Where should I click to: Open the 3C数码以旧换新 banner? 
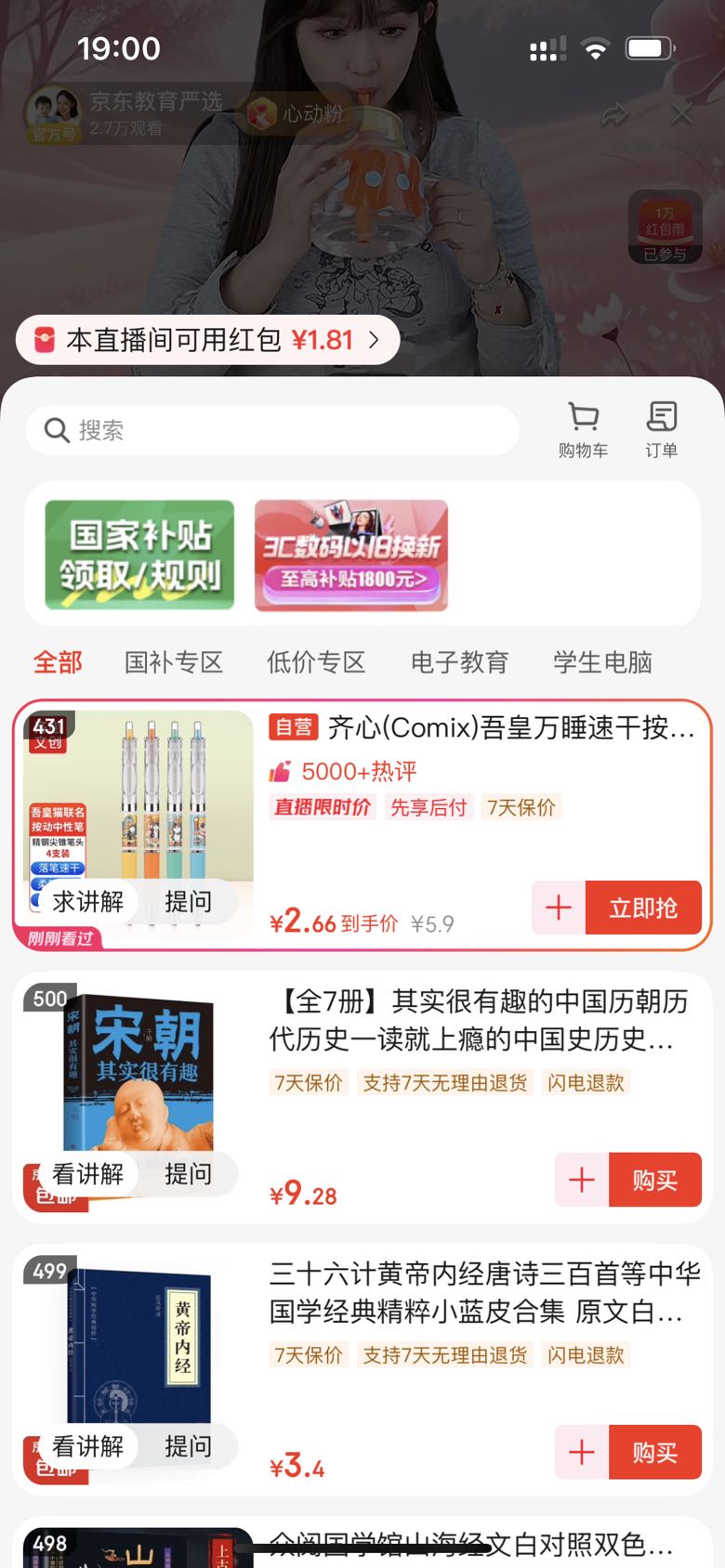[351, 555]
